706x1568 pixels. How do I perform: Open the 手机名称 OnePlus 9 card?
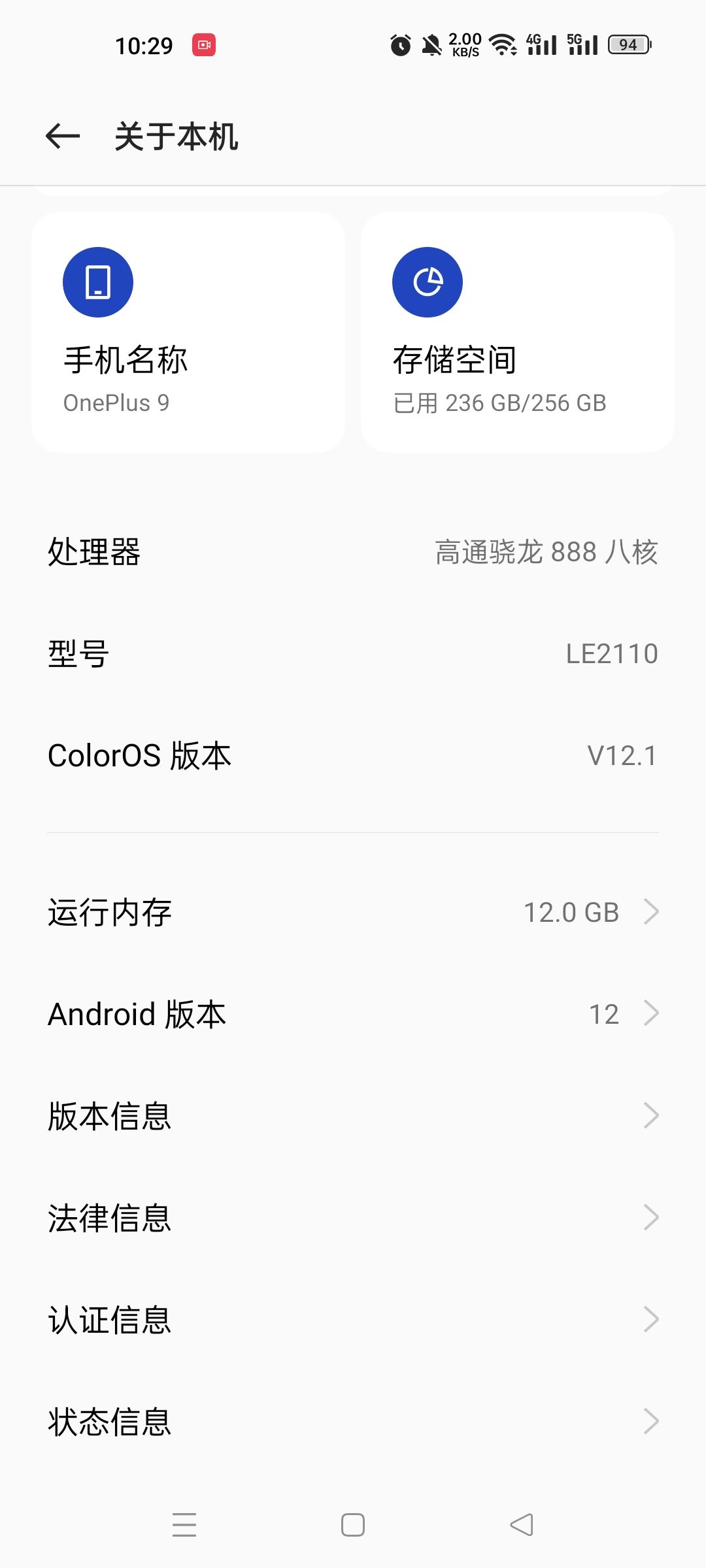[188, 332]
